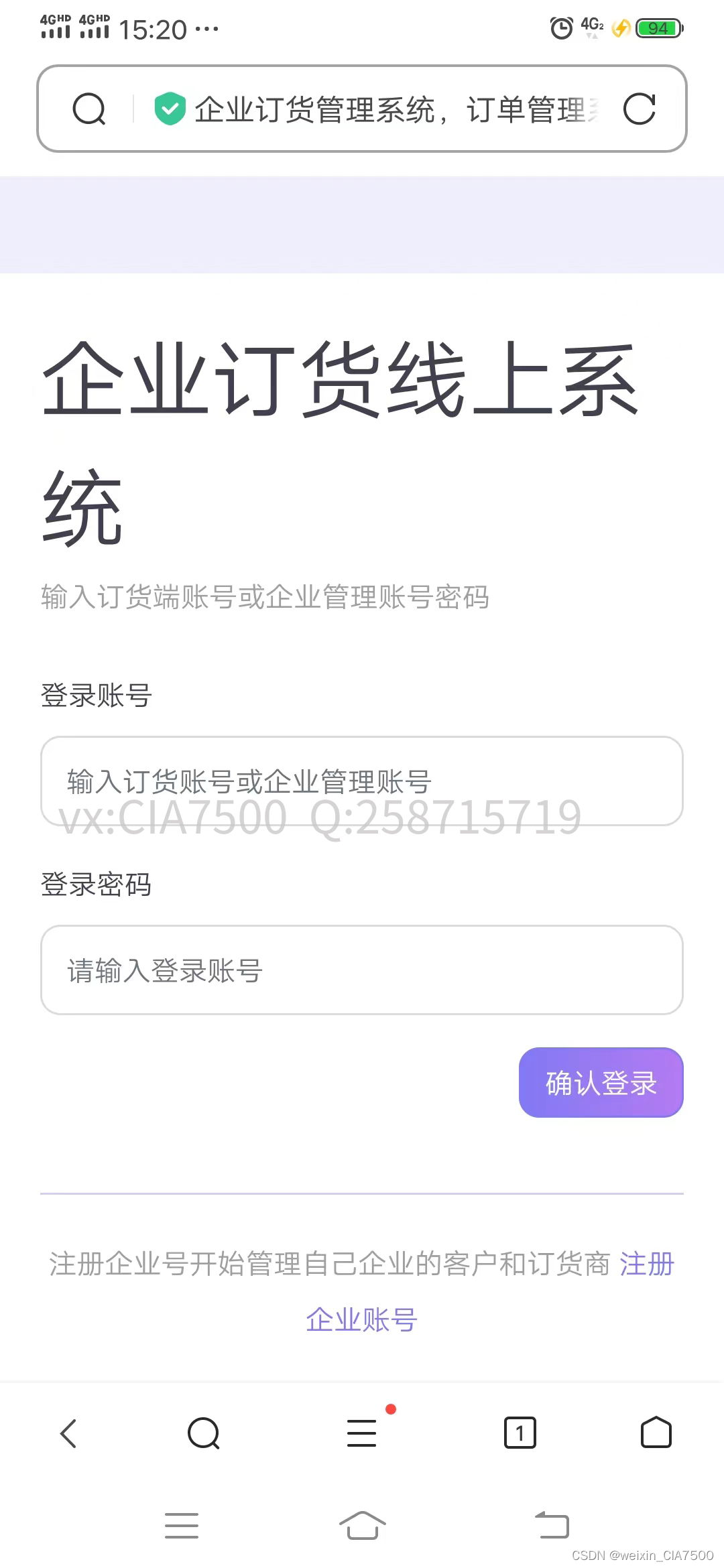Go back using browser back arrow
This screenshot has height=1568, width=724.
click(x=68, y=1433)
